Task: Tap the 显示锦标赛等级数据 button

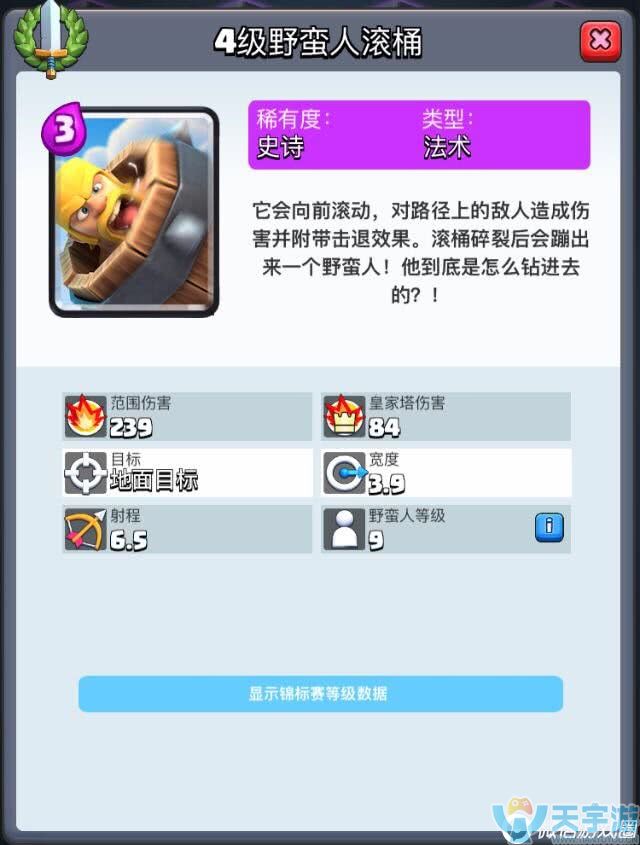Action: tap(320, 693)
